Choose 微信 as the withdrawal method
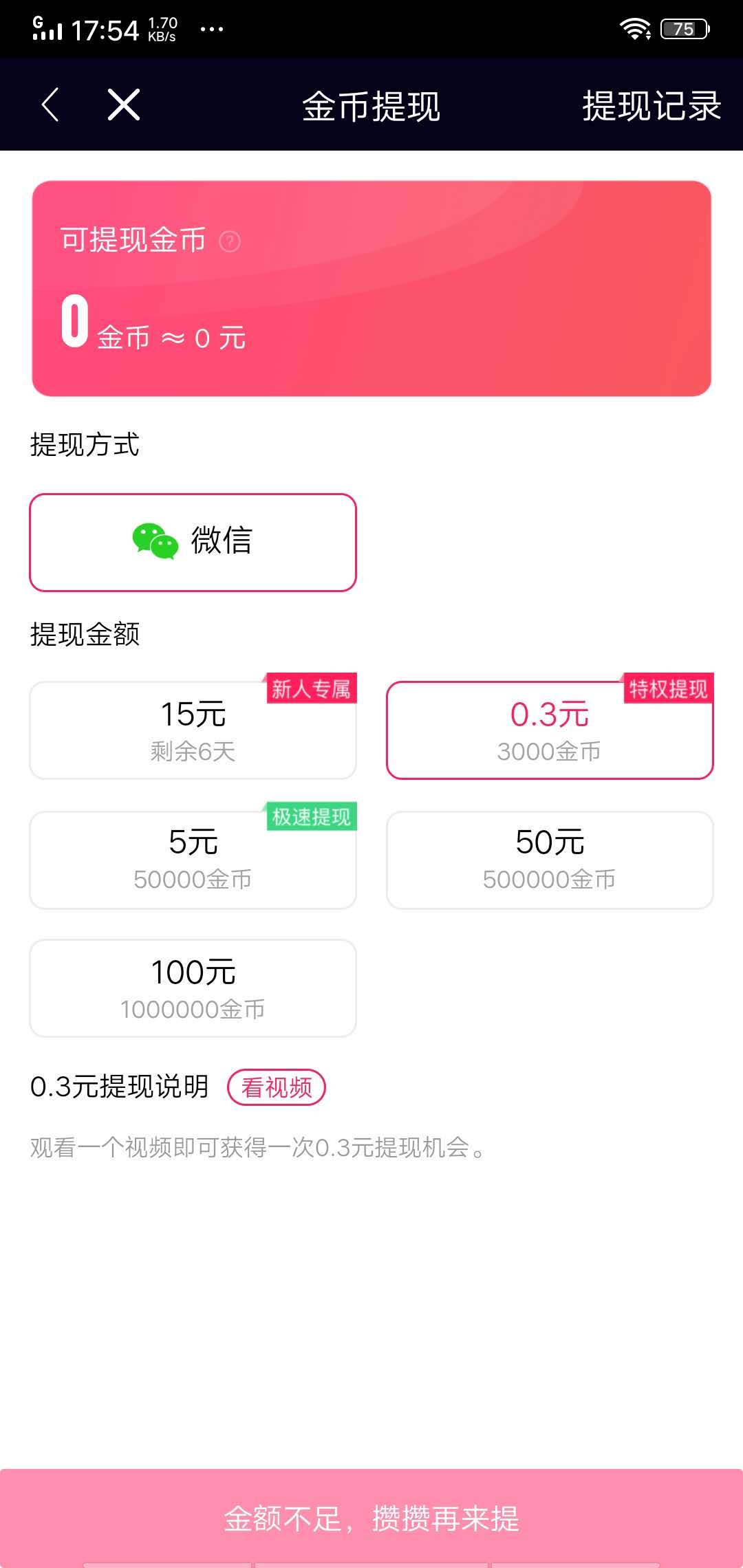This screenshot has width=743, height=1568. pos(193,541)
